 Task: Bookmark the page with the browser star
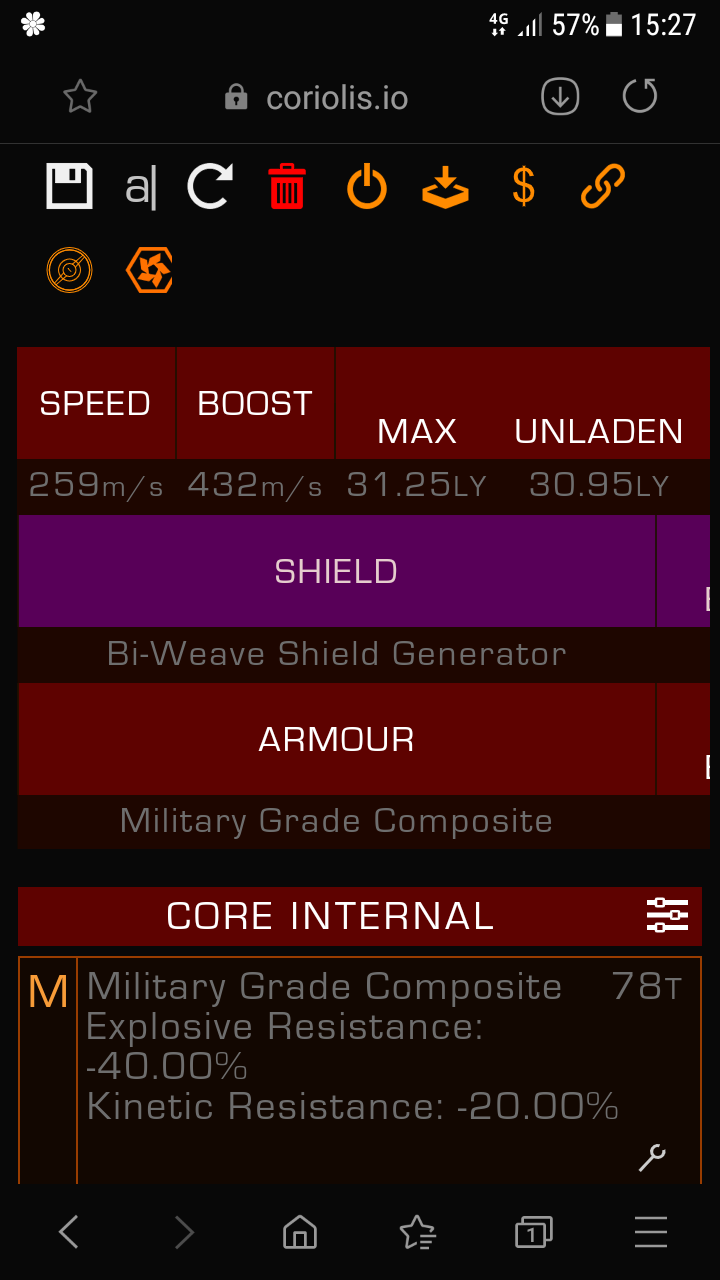tap(80, 97)
